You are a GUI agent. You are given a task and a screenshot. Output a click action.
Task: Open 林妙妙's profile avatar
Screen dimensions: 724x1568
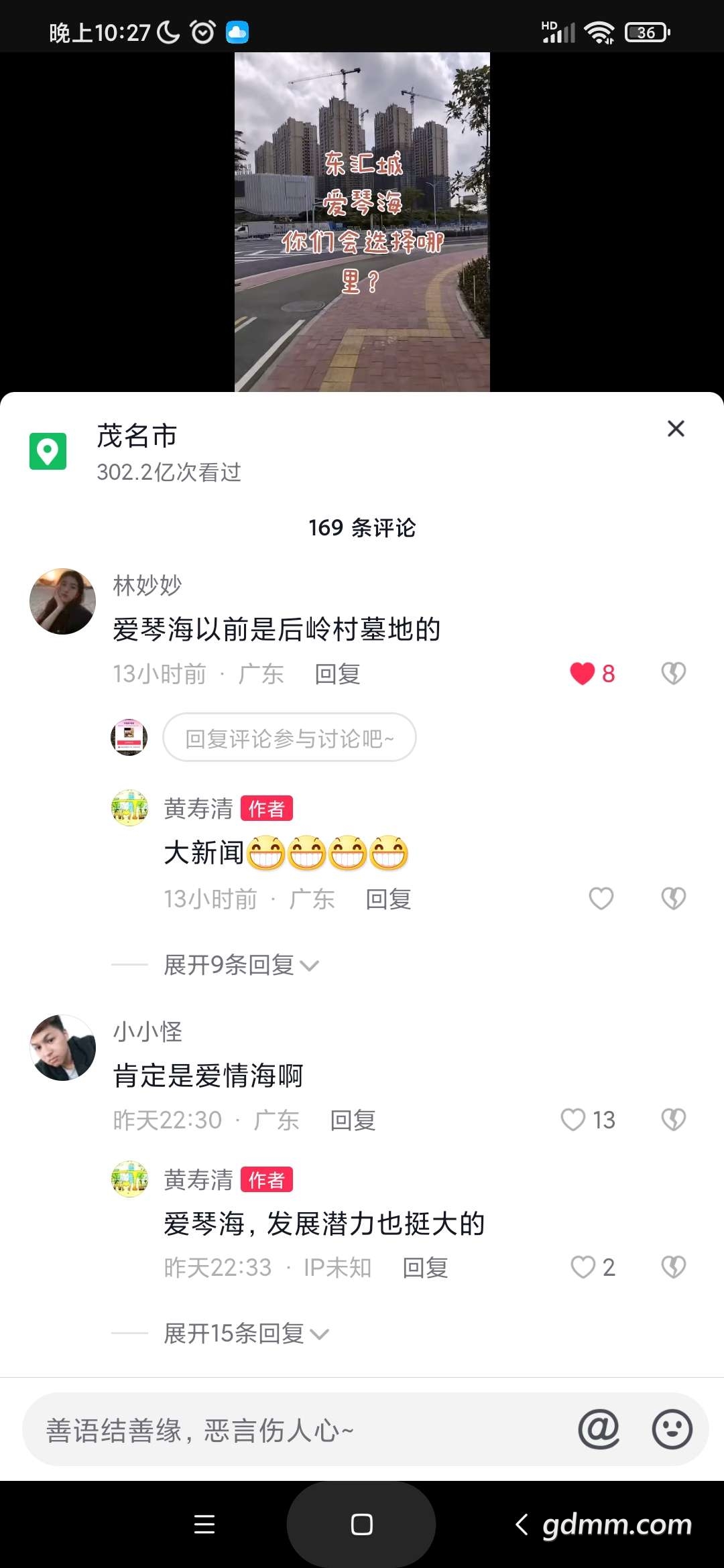[x=62, y=602]
